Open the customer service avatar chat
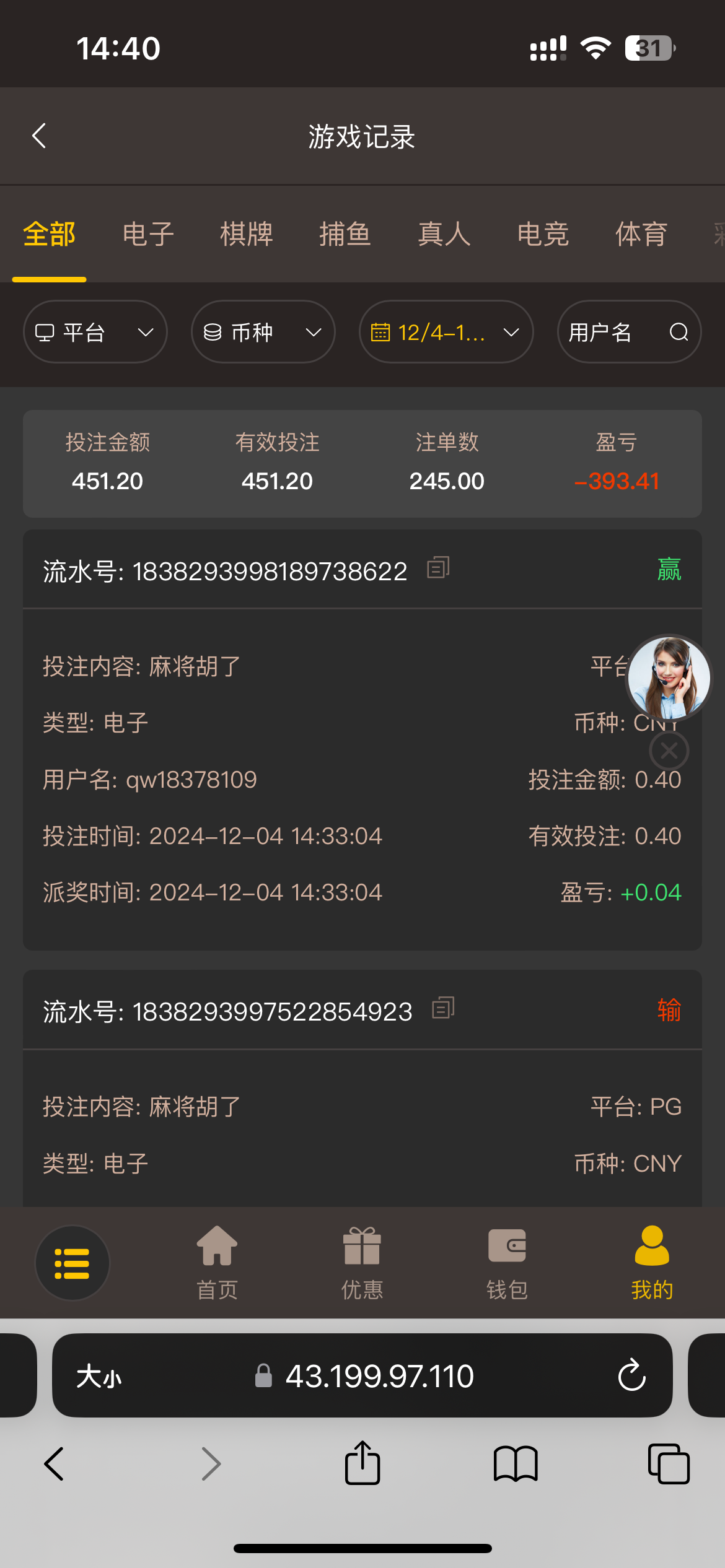725x1568 pixels. [x=669, y=677]
